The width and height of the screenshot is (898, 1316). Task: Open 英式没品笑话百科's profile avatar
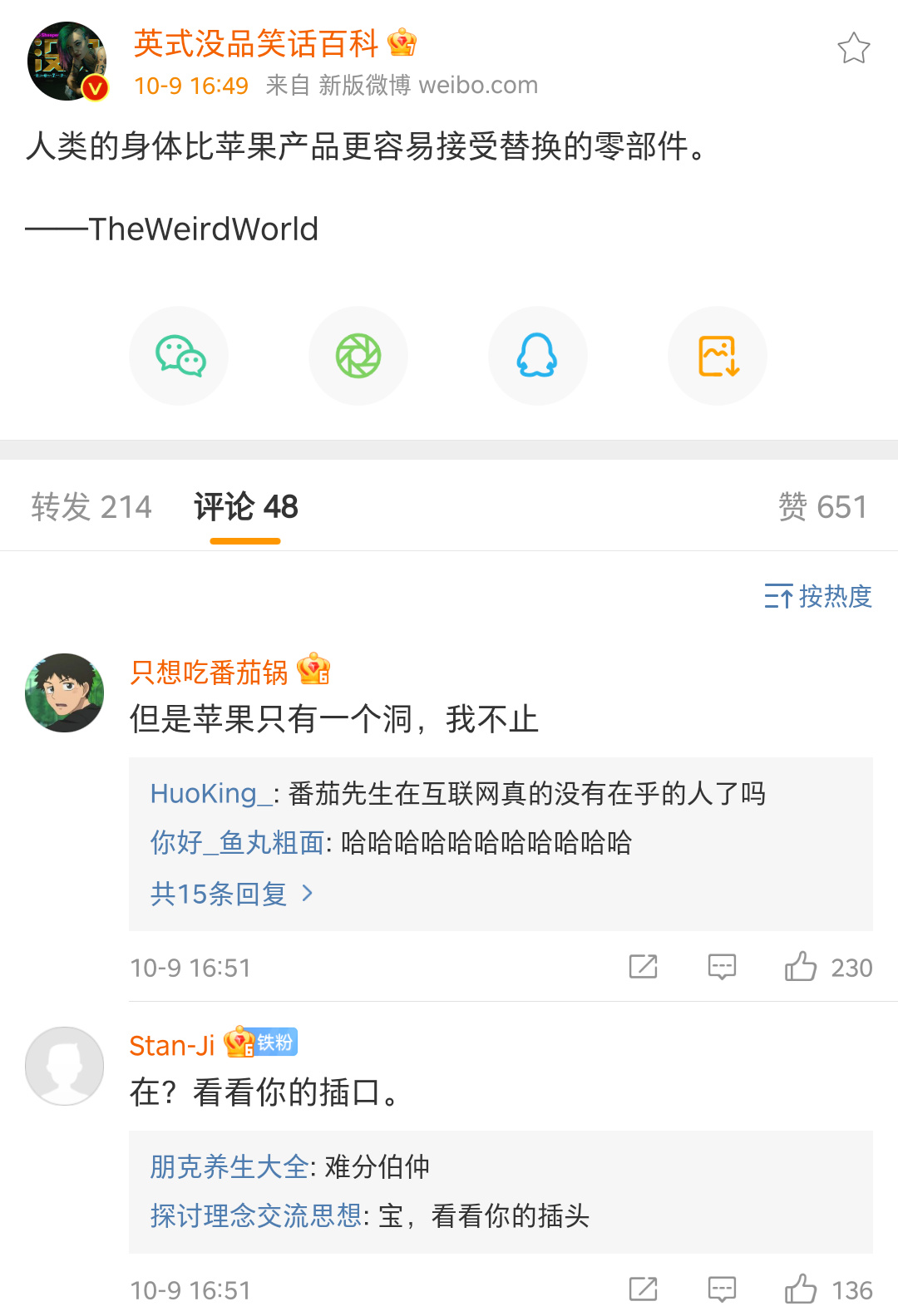pyautogui.click(x=67, y=62)
